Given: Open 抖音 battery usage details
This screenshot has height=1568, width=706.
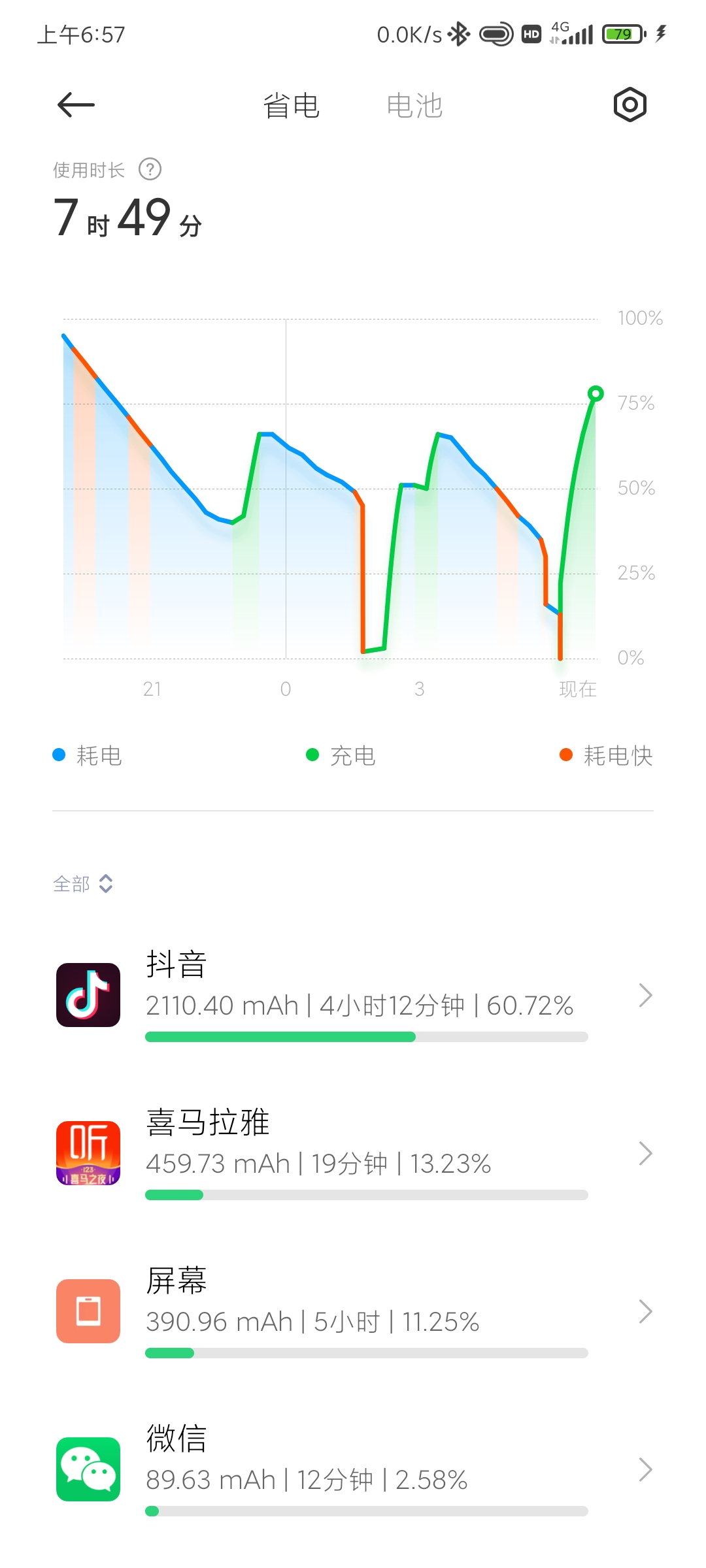Looking at the screenshot, I should (353, 995).
